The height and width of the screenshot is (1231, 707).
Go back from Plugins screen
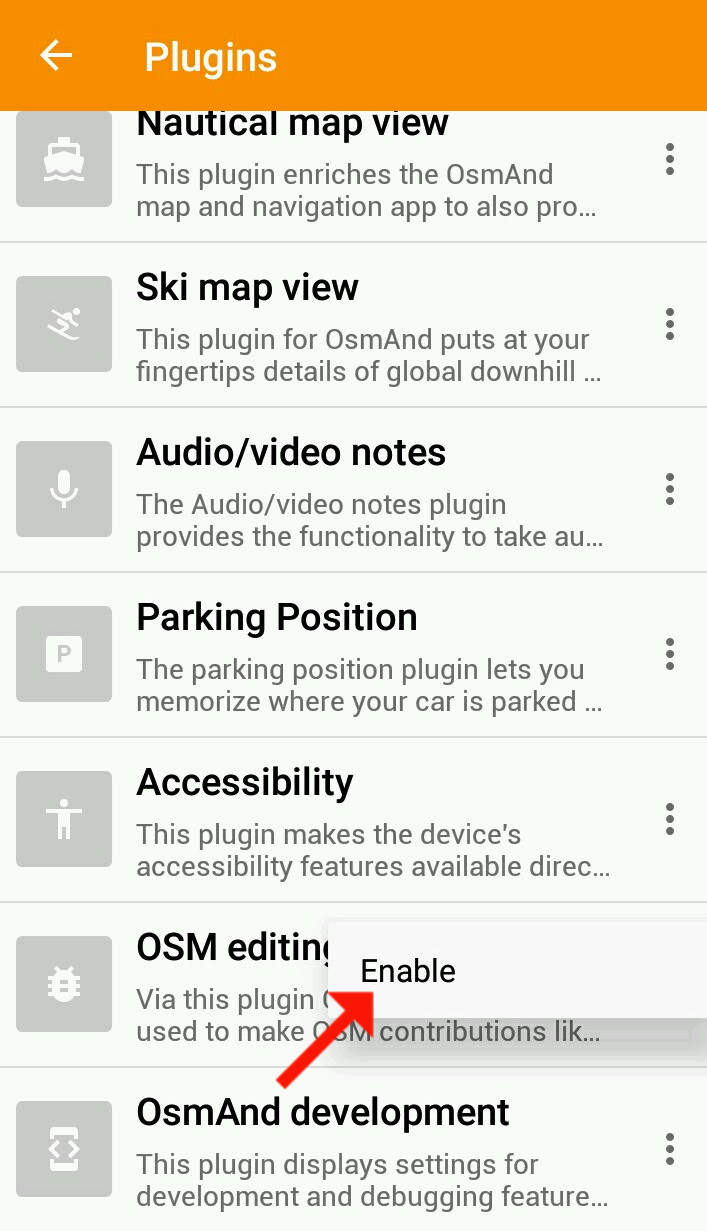(56, 56)
